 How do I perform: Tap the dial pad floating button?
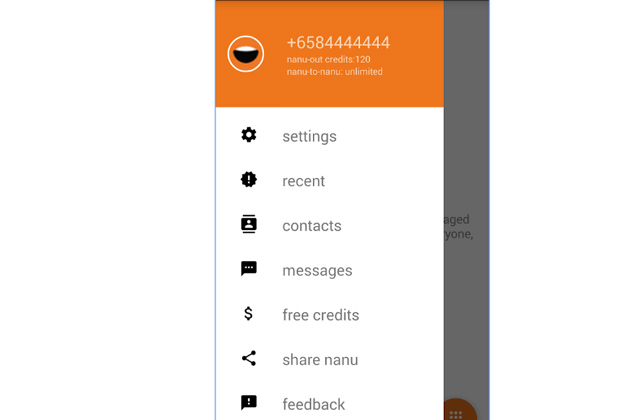458,412
